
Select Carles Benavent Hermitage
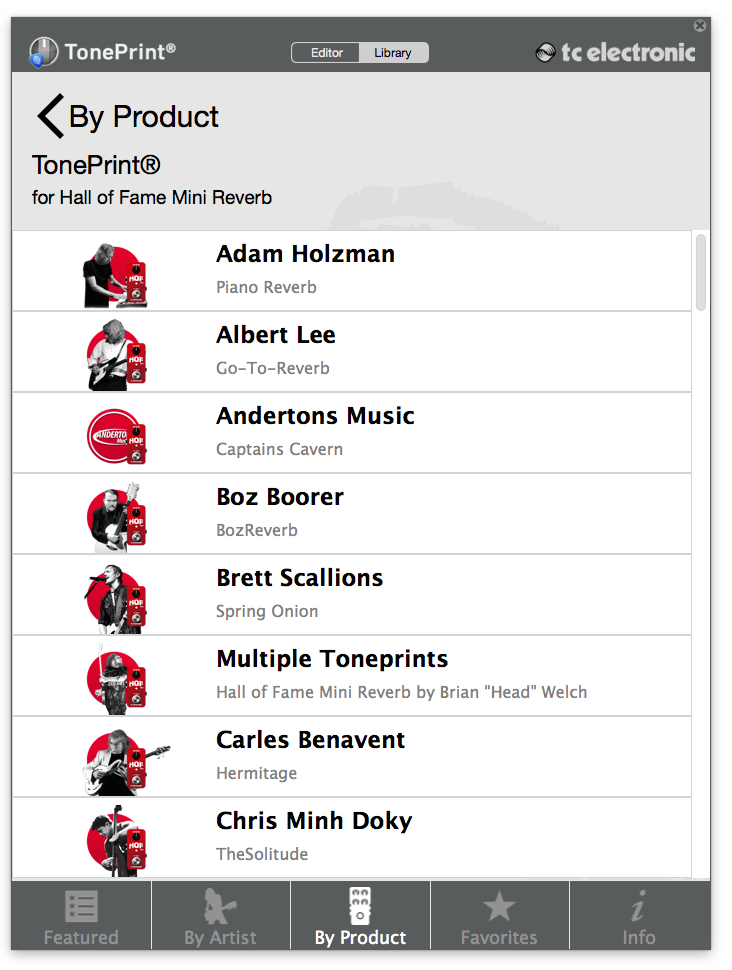click(x=350, y=756)
